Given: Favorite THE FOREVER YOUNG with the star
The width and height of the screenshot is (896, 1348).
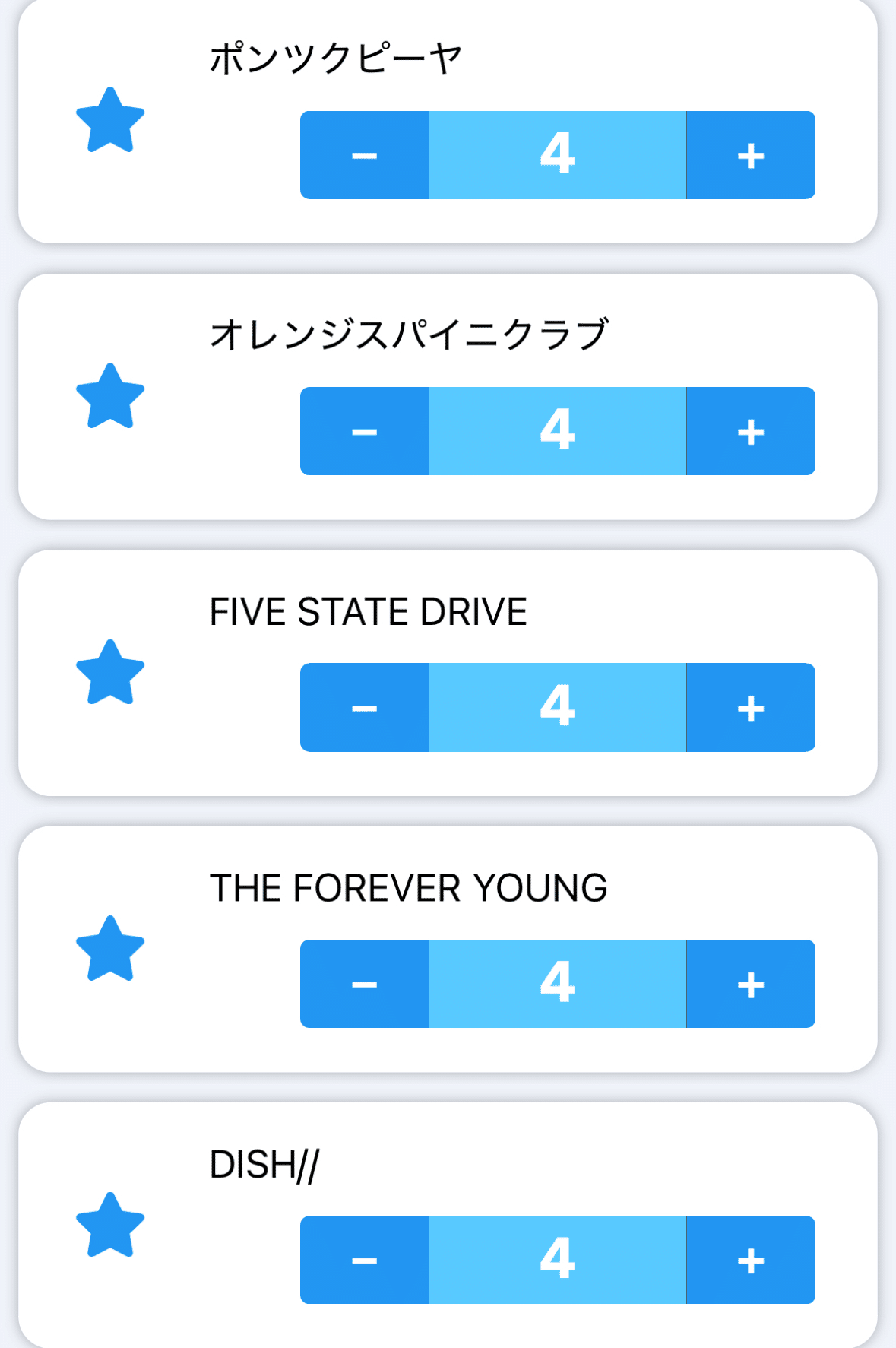Looking at the screenshot, I should pyautogui.click(x=110, y=950).
